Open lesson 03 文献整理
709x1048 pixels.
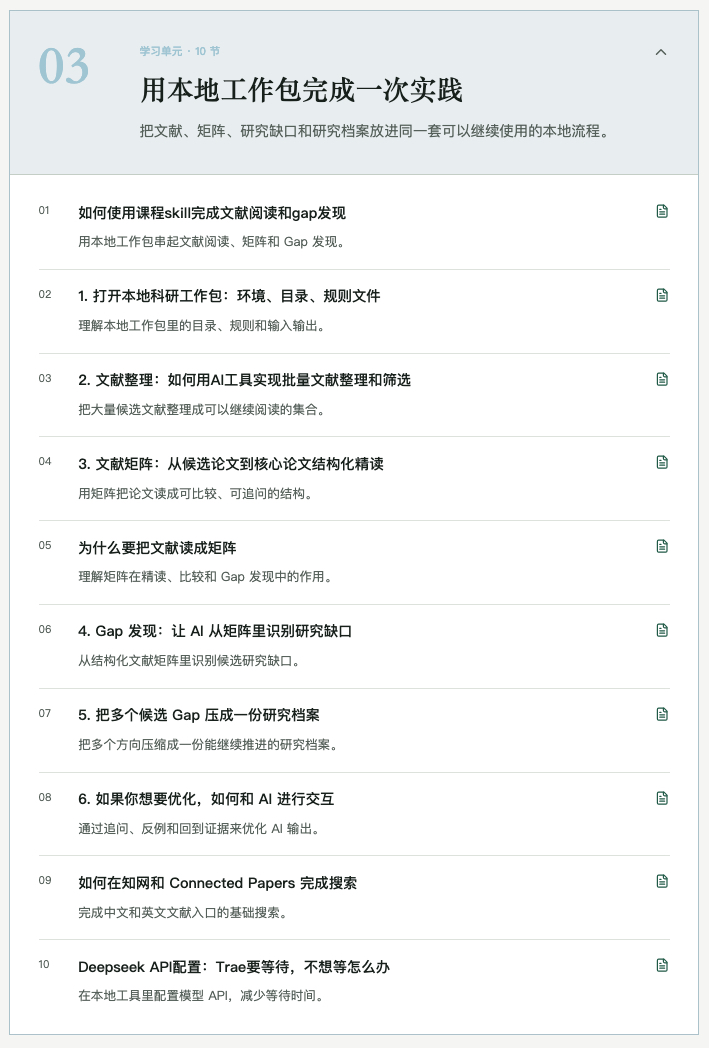354,395
